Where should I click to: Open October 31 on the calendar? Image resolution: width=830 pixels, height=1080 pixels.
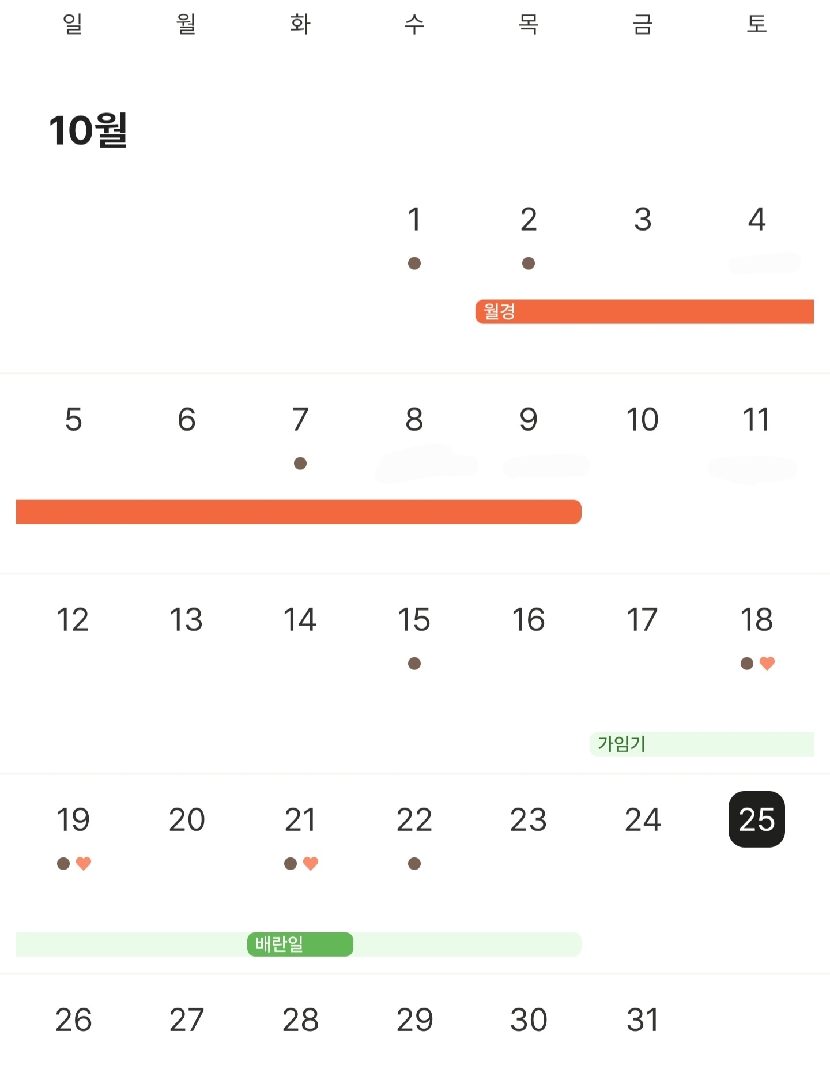click(642, 1020)
